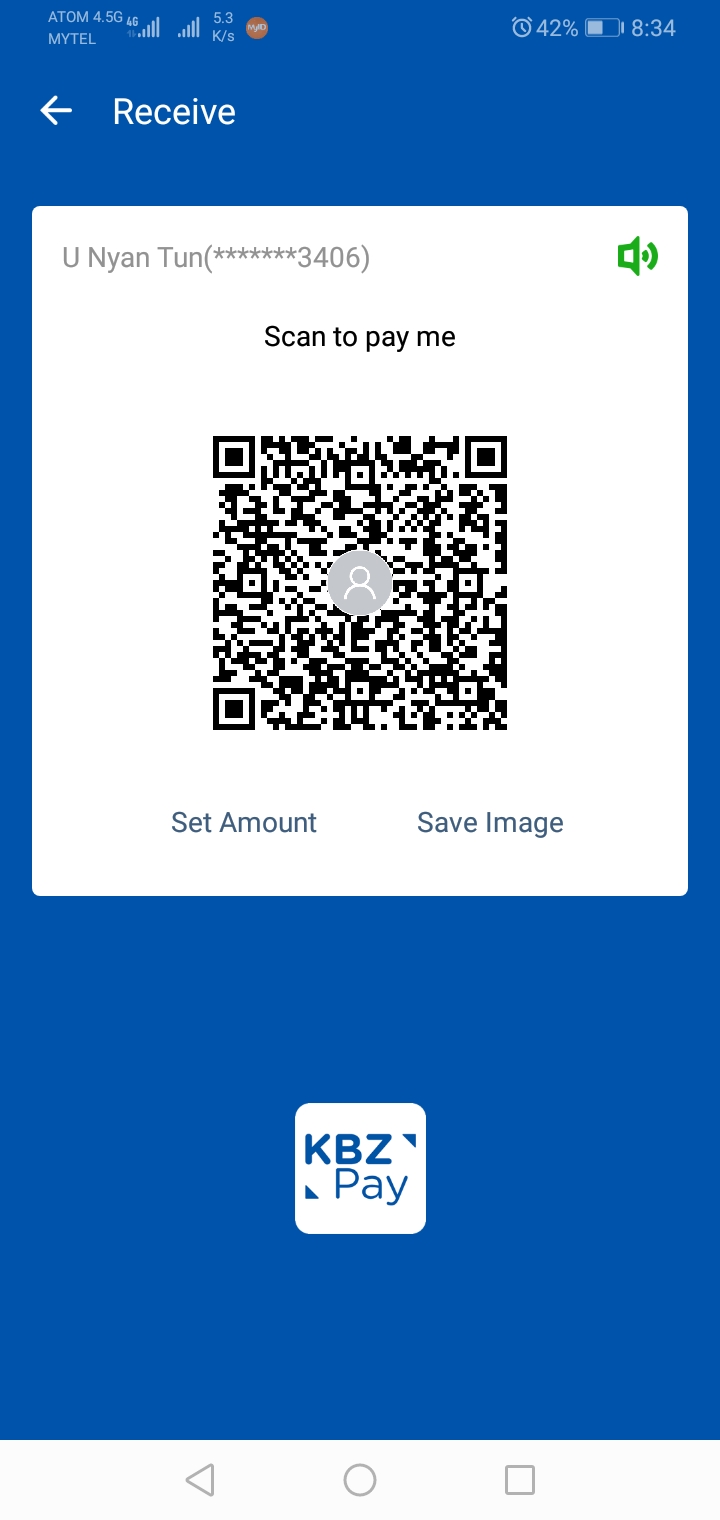Go to the phone's home screen
This screenshot has height=1520, width=720.
tap(360, 1479)
